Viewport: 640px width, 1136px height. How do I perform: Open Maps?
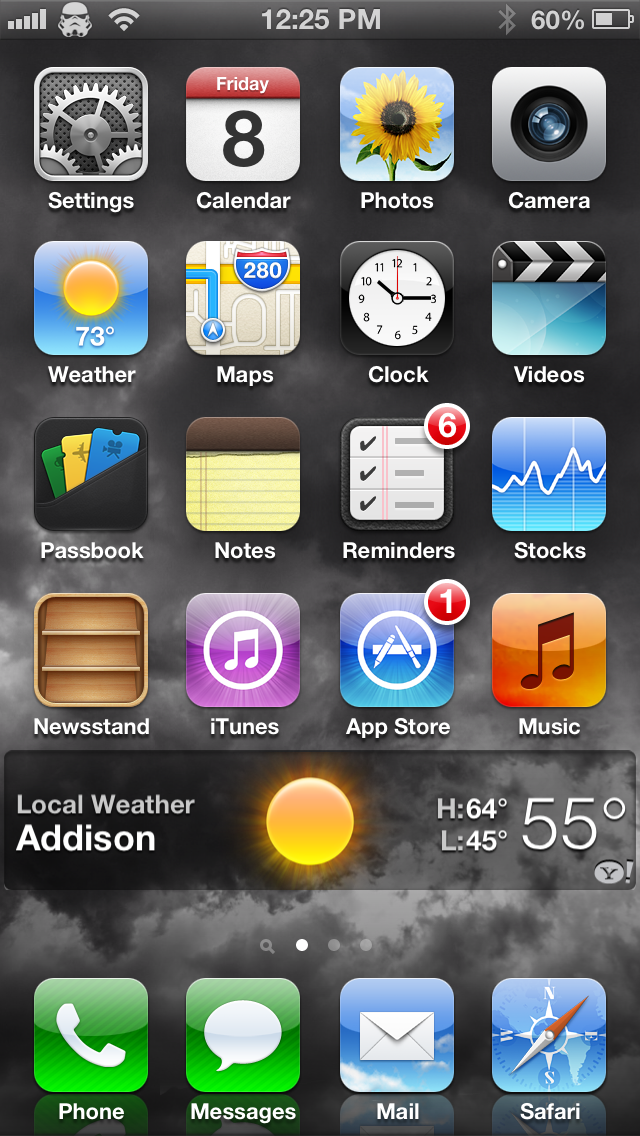pyautogui.click(x=243, y=298)
